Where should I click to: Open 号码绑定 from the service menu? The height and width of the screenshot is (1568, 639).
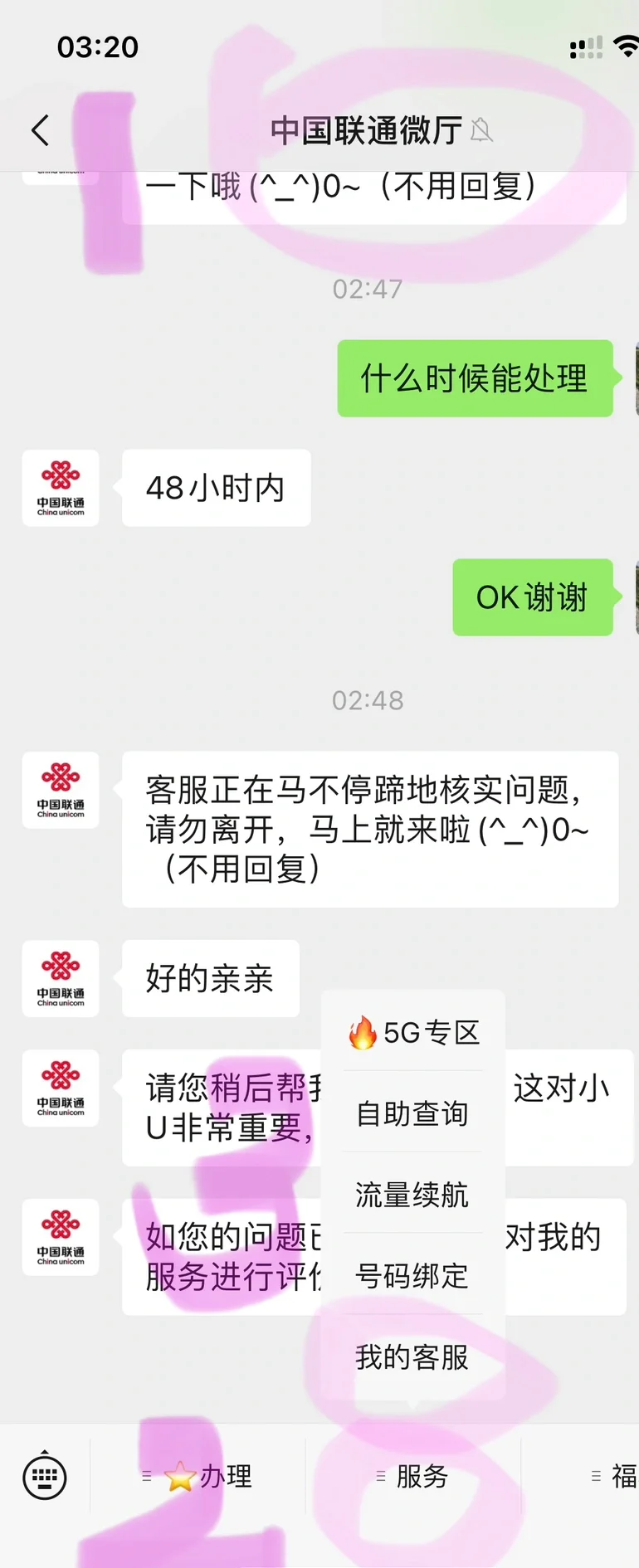pos(412,1277)
